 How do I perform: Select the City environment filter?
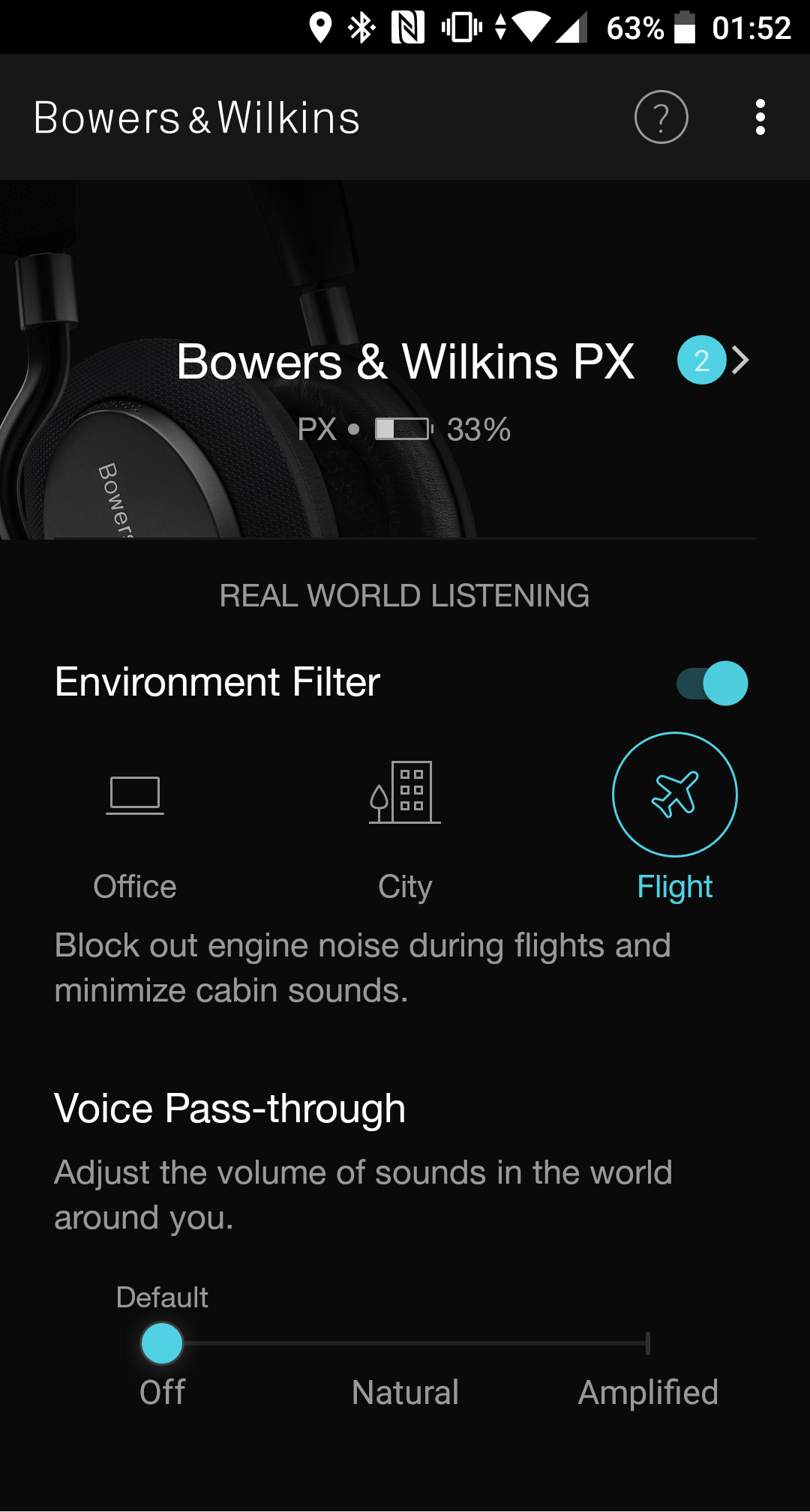pos(405,795)
